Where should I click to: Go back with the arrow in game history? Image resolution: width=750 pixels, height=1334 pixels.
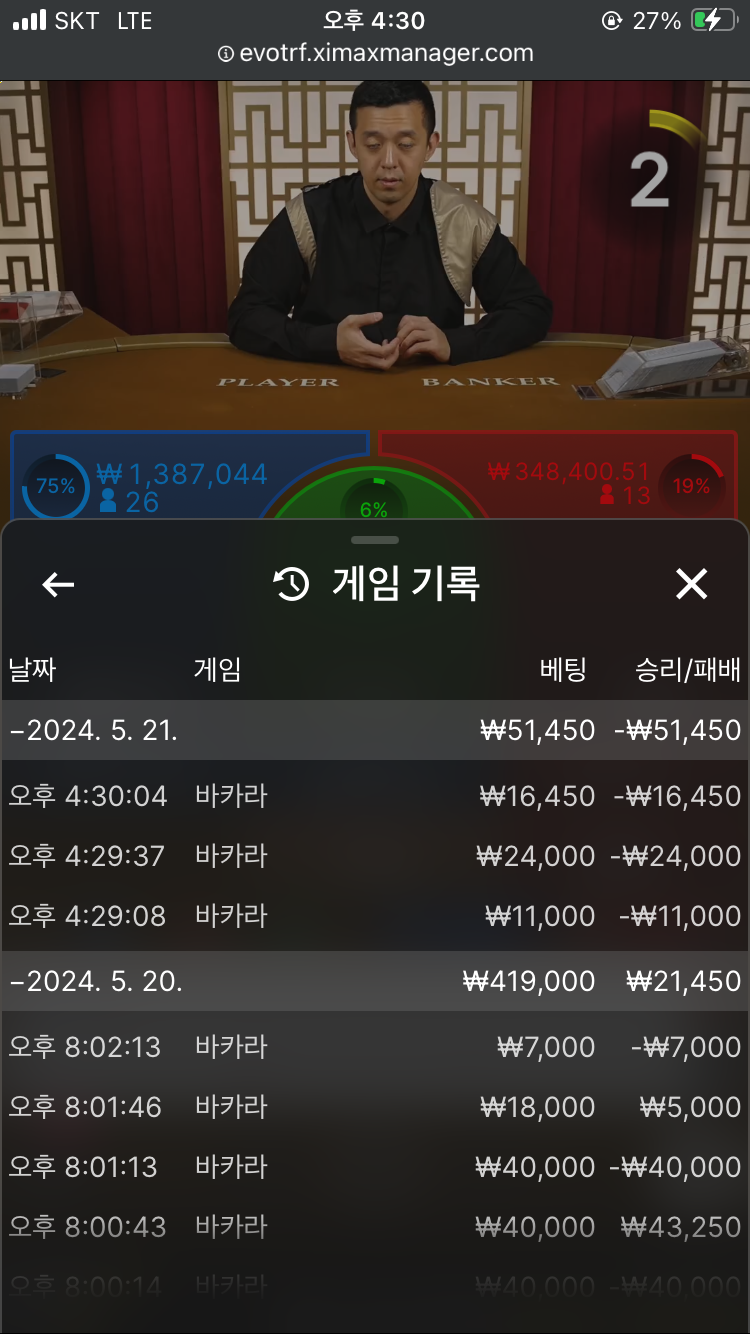[x=58, y=585]
